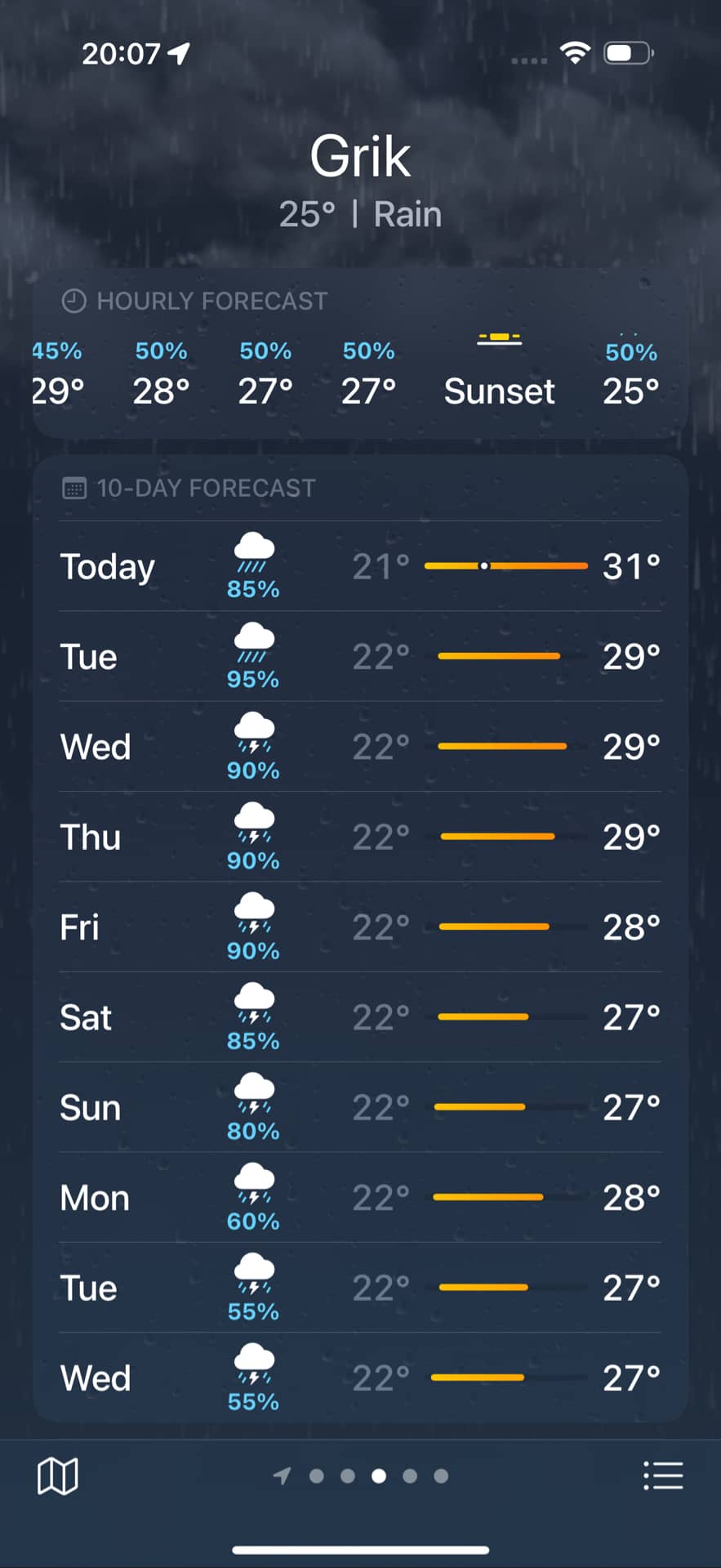721x1568 pixels.
Task: Tap the page indicator dots
Action: [x=363, y=1476]
